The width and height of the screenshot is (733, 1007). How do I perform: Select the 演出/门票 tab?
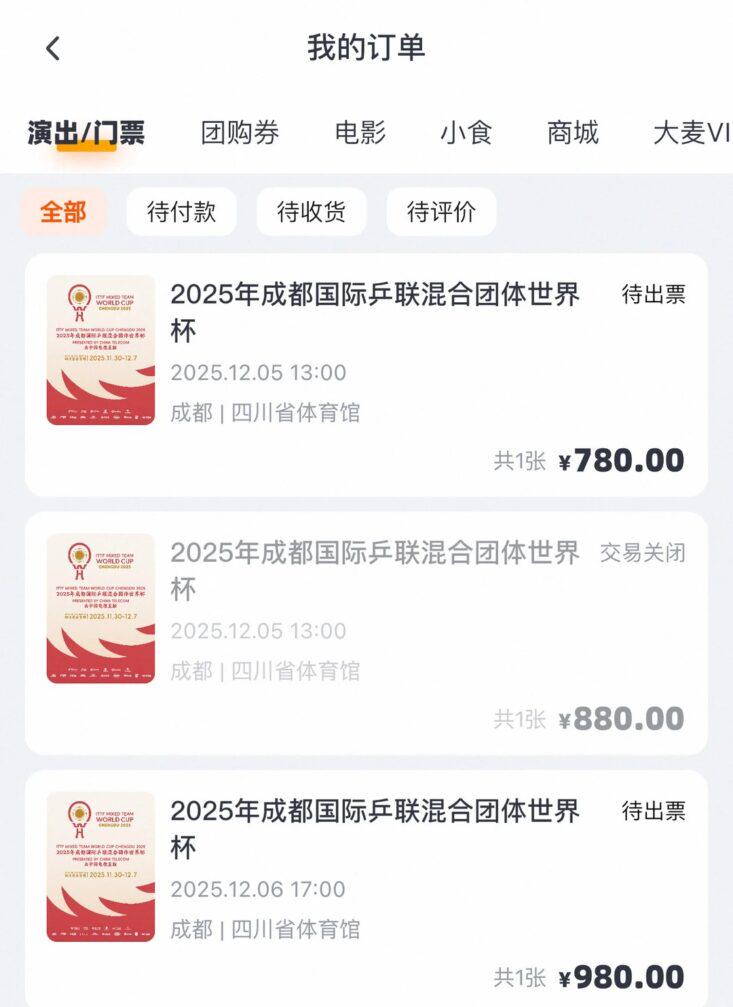point(86,132)
